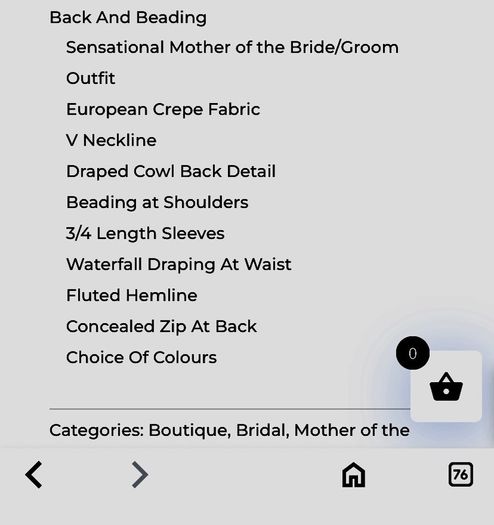Open the browser home page
Viewport: 494px width, 525px height.
pyautogui.click(x=353, y=474)
